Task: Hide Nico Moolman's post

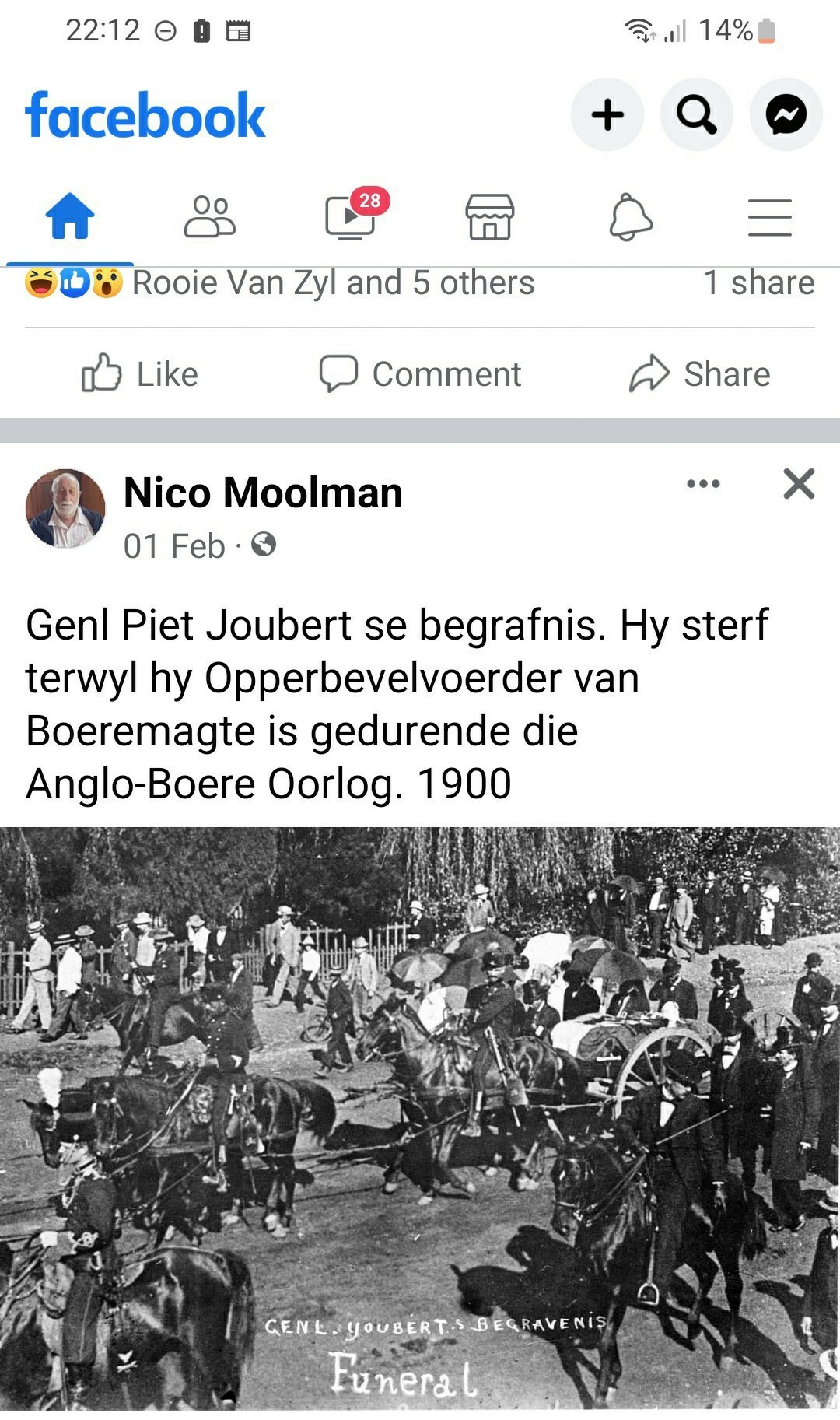Action: 799,484
